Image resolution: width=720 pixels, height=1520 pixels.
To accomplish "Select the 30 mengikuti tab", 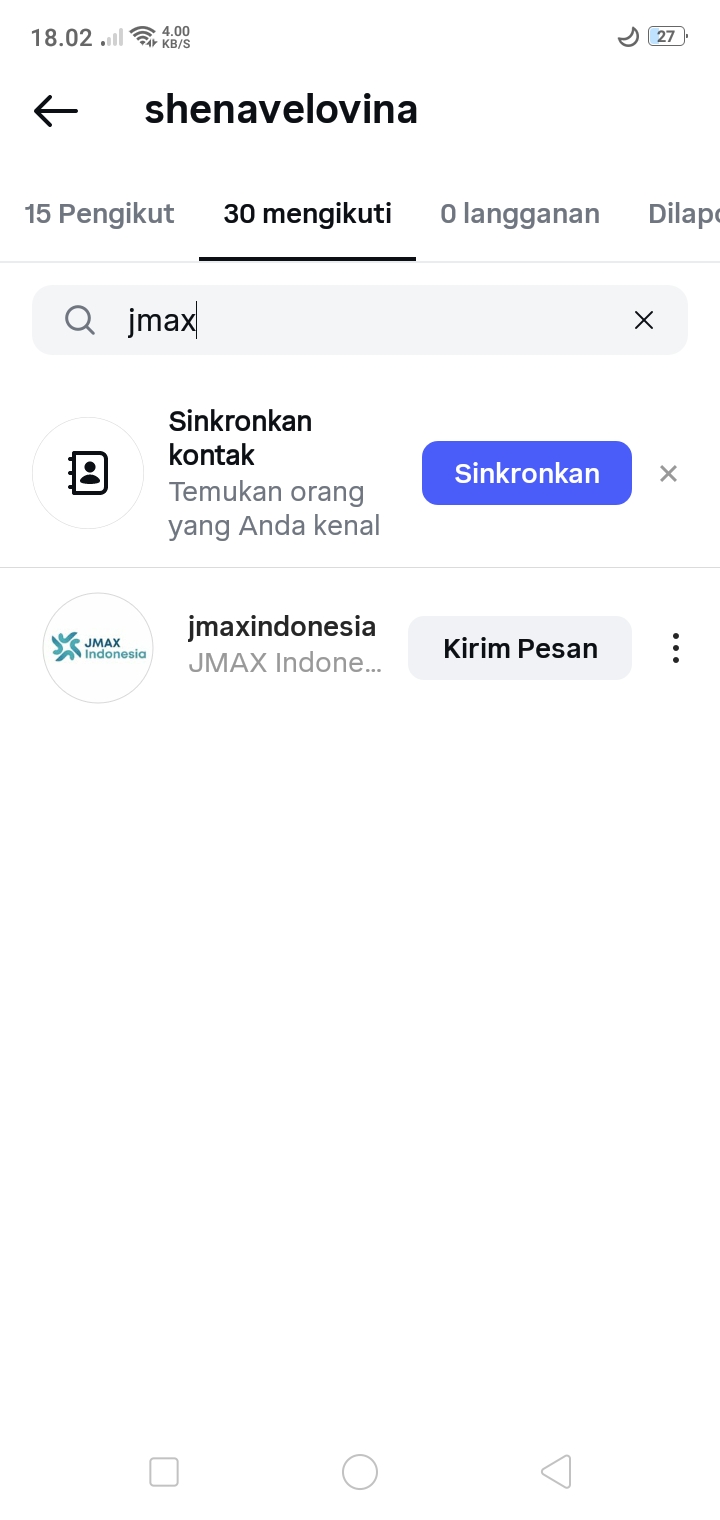I will [307, 213].
